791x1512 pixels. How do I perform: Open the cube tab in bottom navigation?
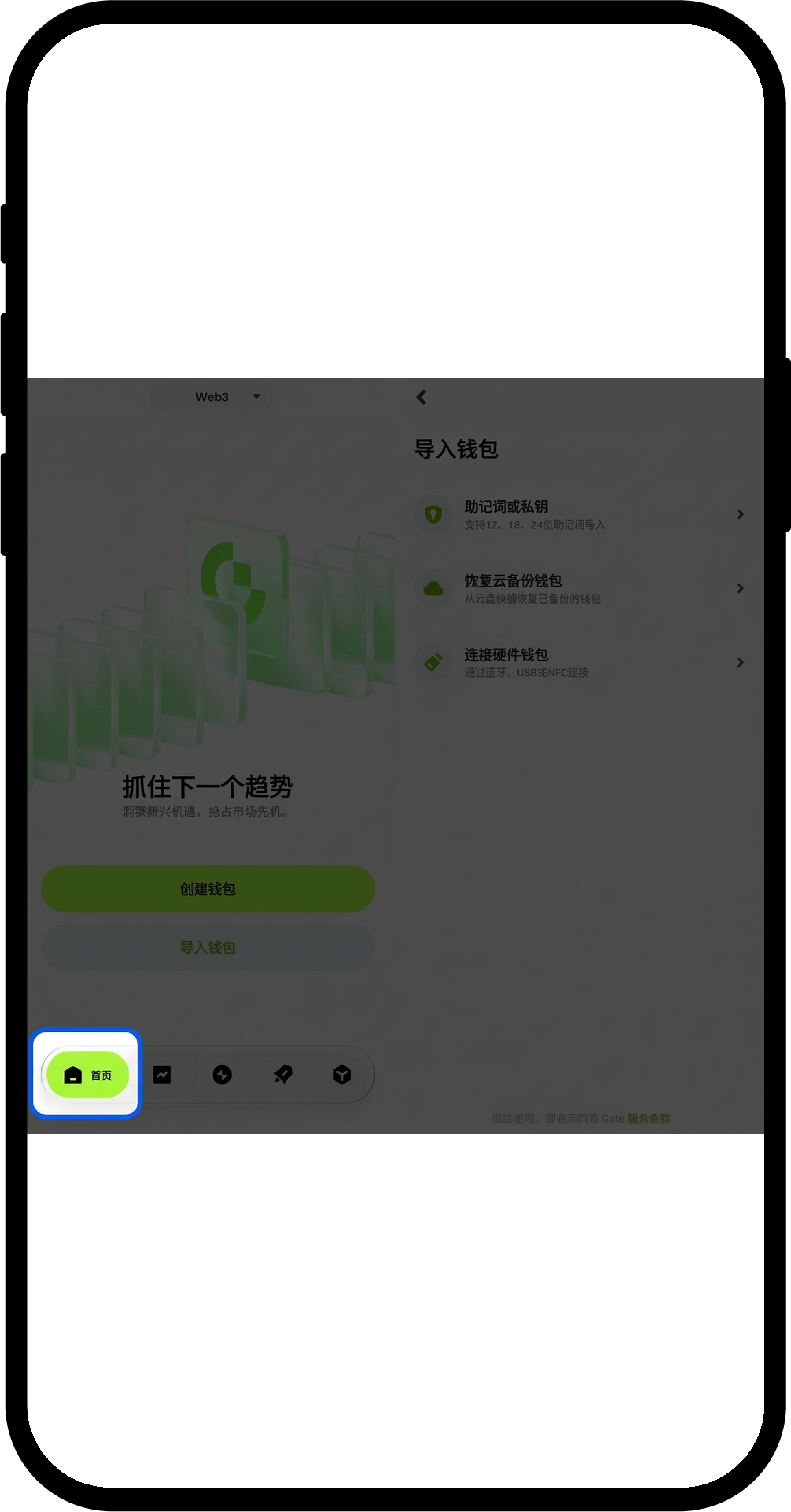click(342, 1075)
